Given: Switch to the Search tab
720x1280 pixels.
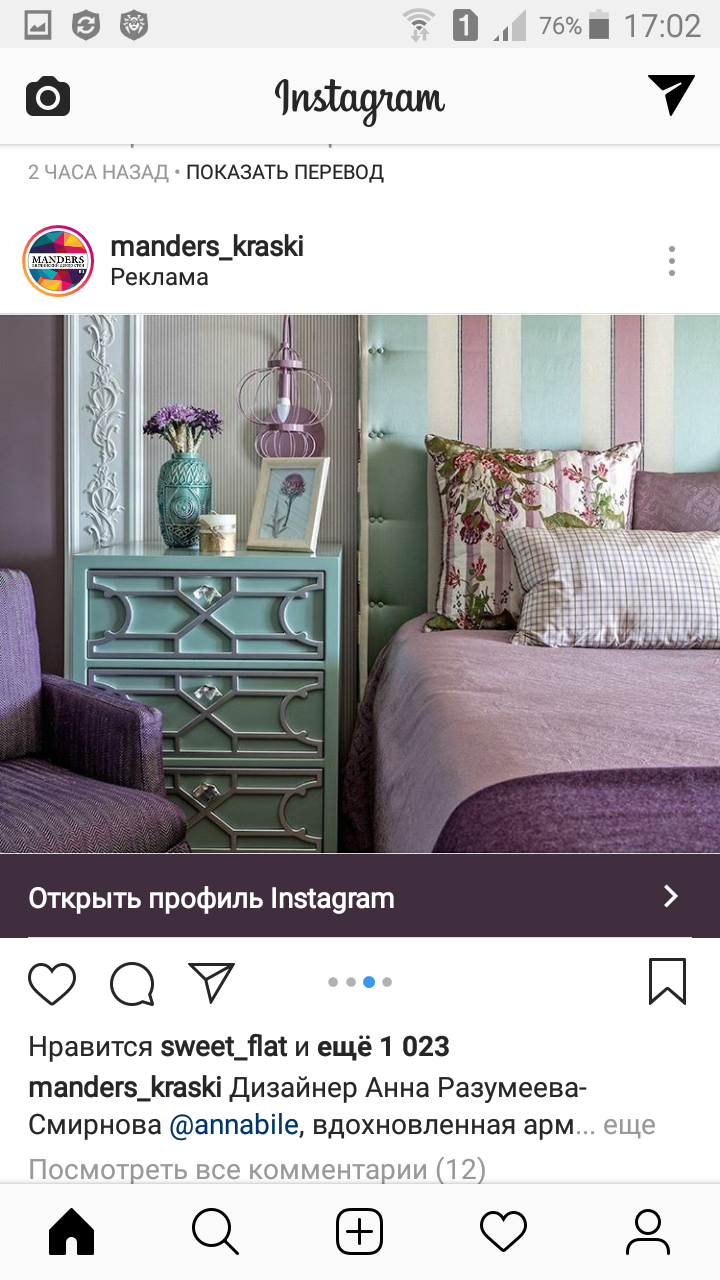Looking at the screenshot, I should [x=215, y=1232].
